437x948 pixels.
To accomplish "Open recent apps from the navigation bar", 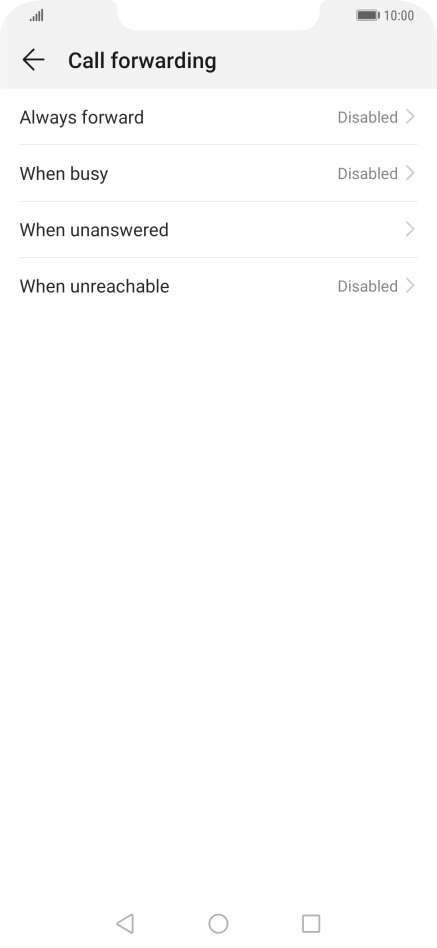I will [x=311, y=923].
